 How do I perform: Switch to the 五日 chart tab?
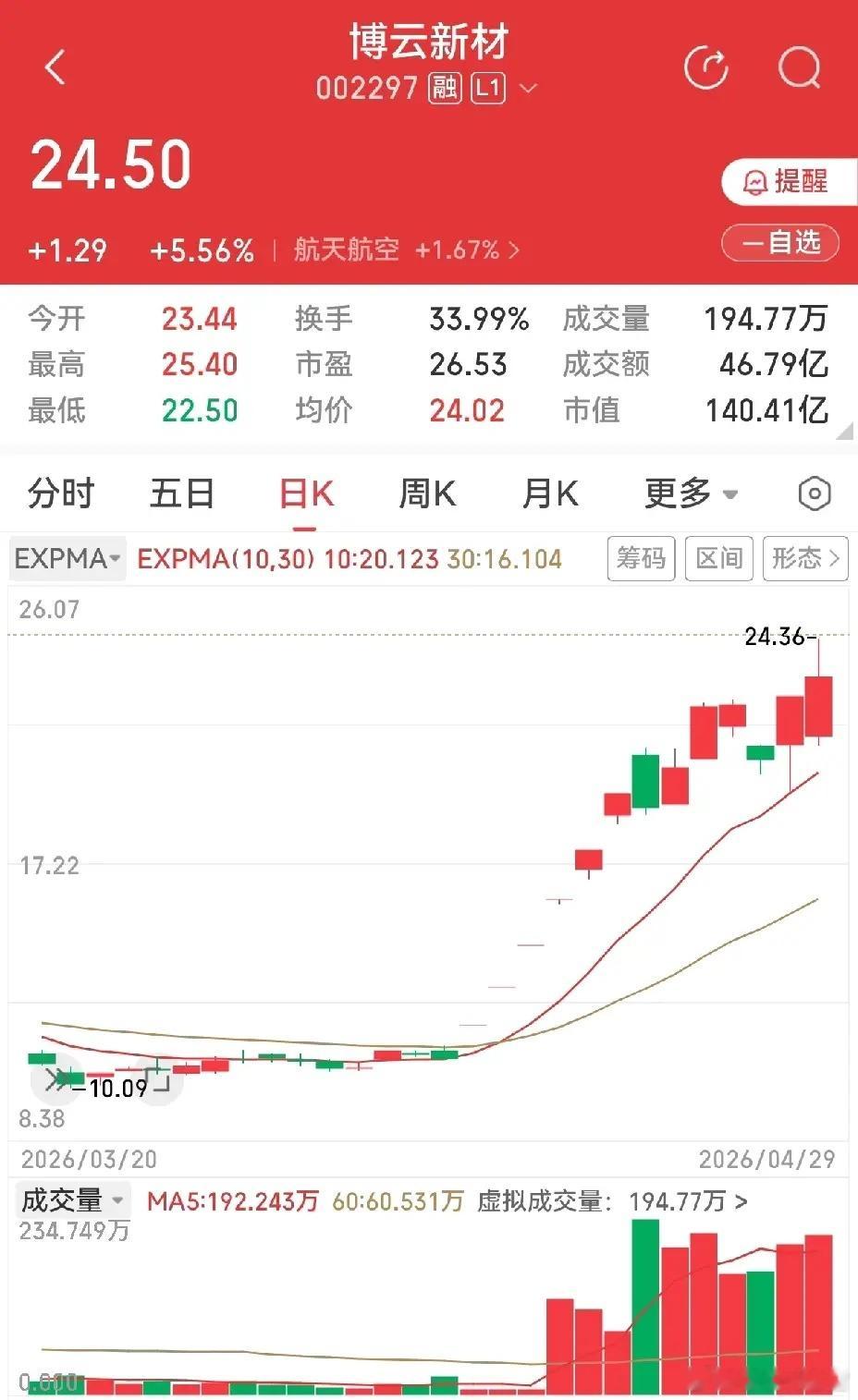[182, 493]
